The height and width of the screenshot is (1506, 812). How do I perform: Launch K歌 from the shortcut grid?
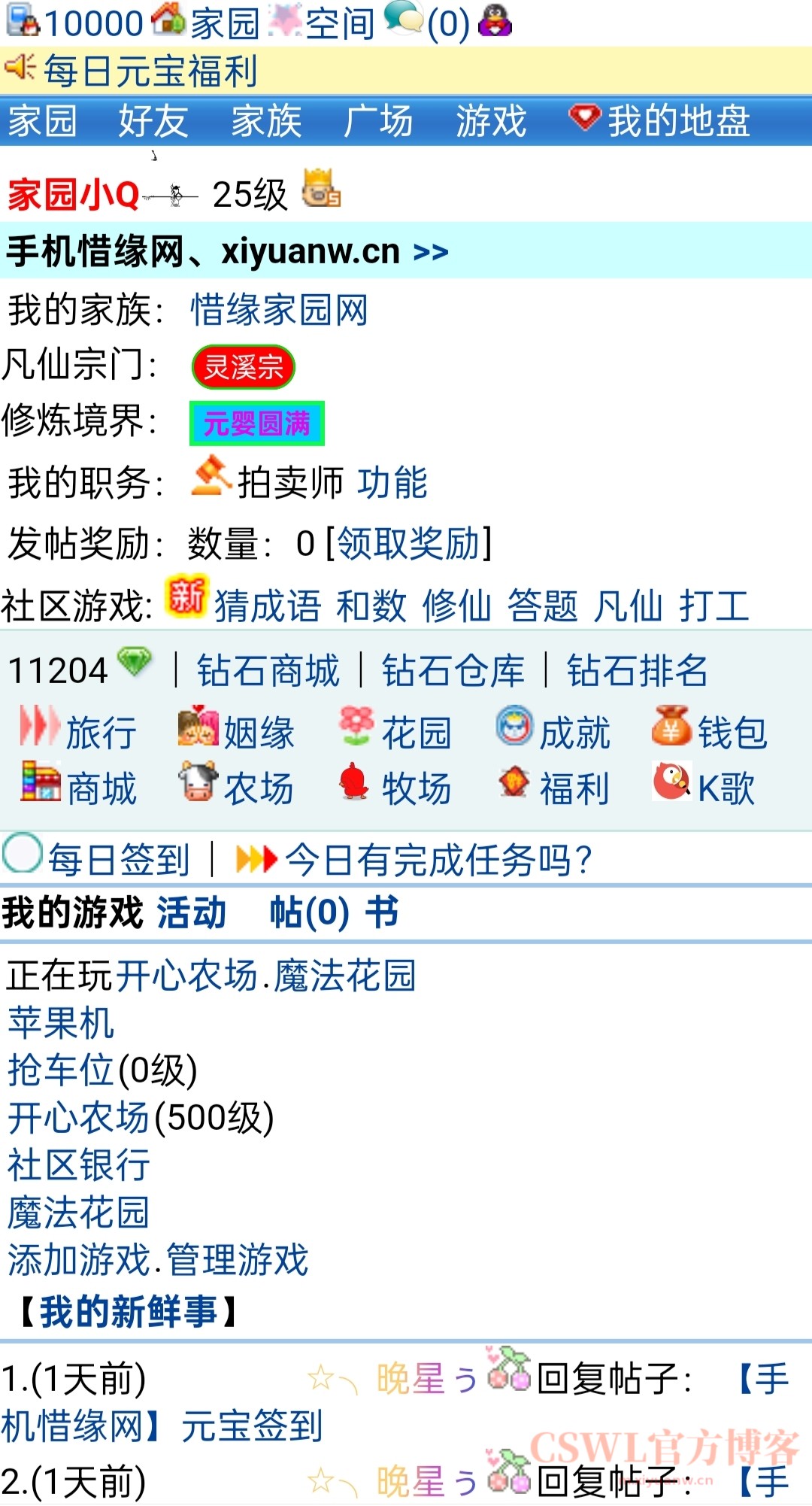click(x=726, y=789)
